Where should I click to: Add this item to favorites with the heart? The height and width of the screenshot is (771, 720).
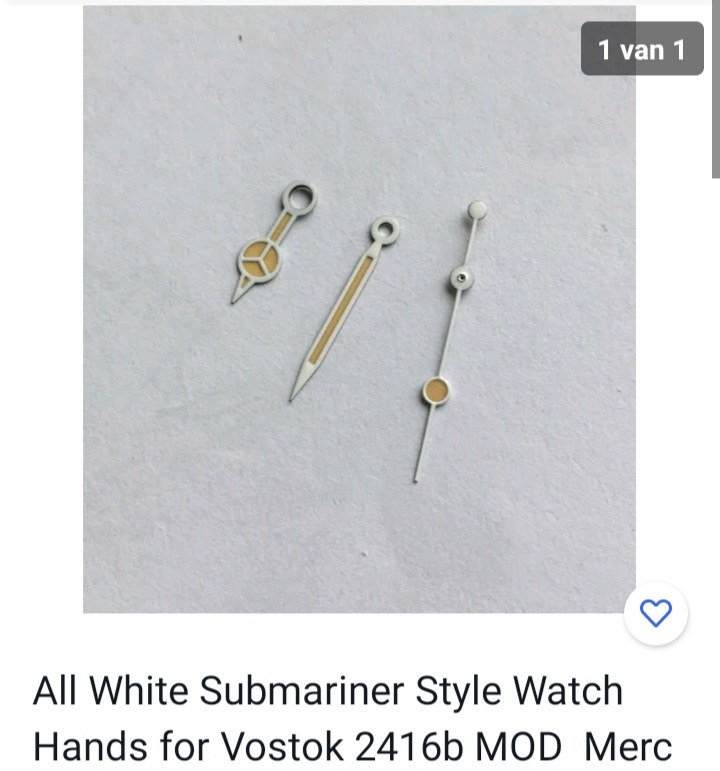coord(655,612)
